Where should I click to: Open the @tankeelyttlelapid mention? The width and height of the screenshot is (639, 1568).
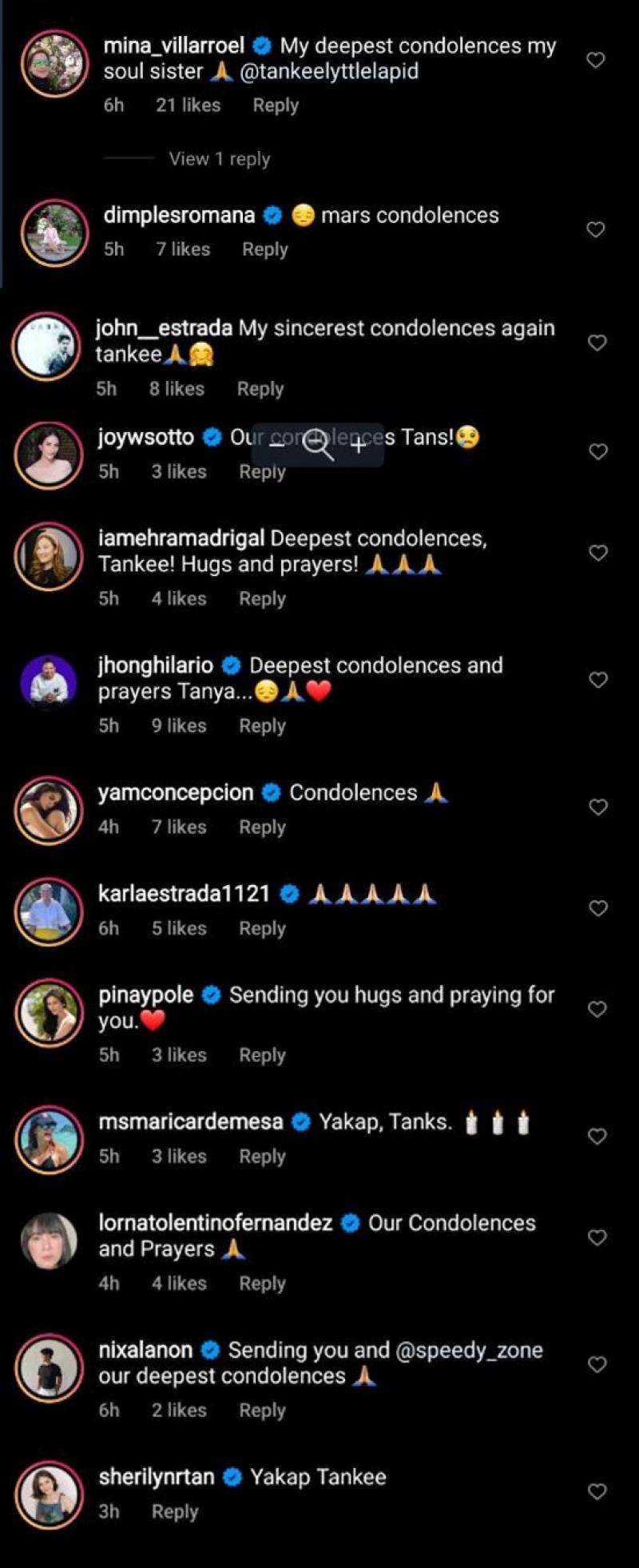pos(329,71)
